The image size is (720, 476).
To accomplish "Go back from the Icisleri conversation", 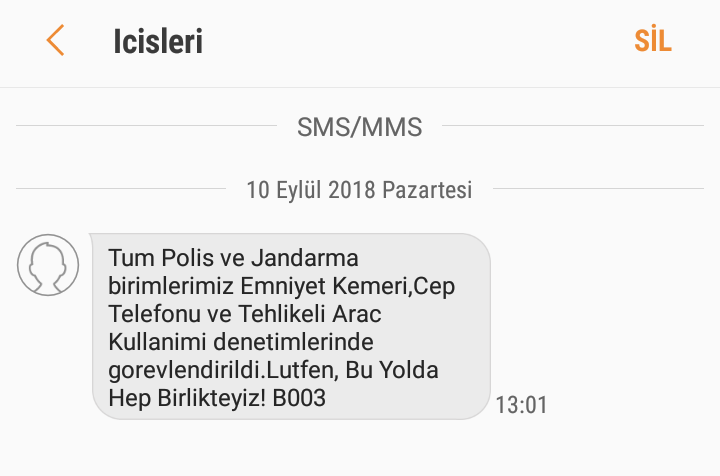I will tap(55, 41).
